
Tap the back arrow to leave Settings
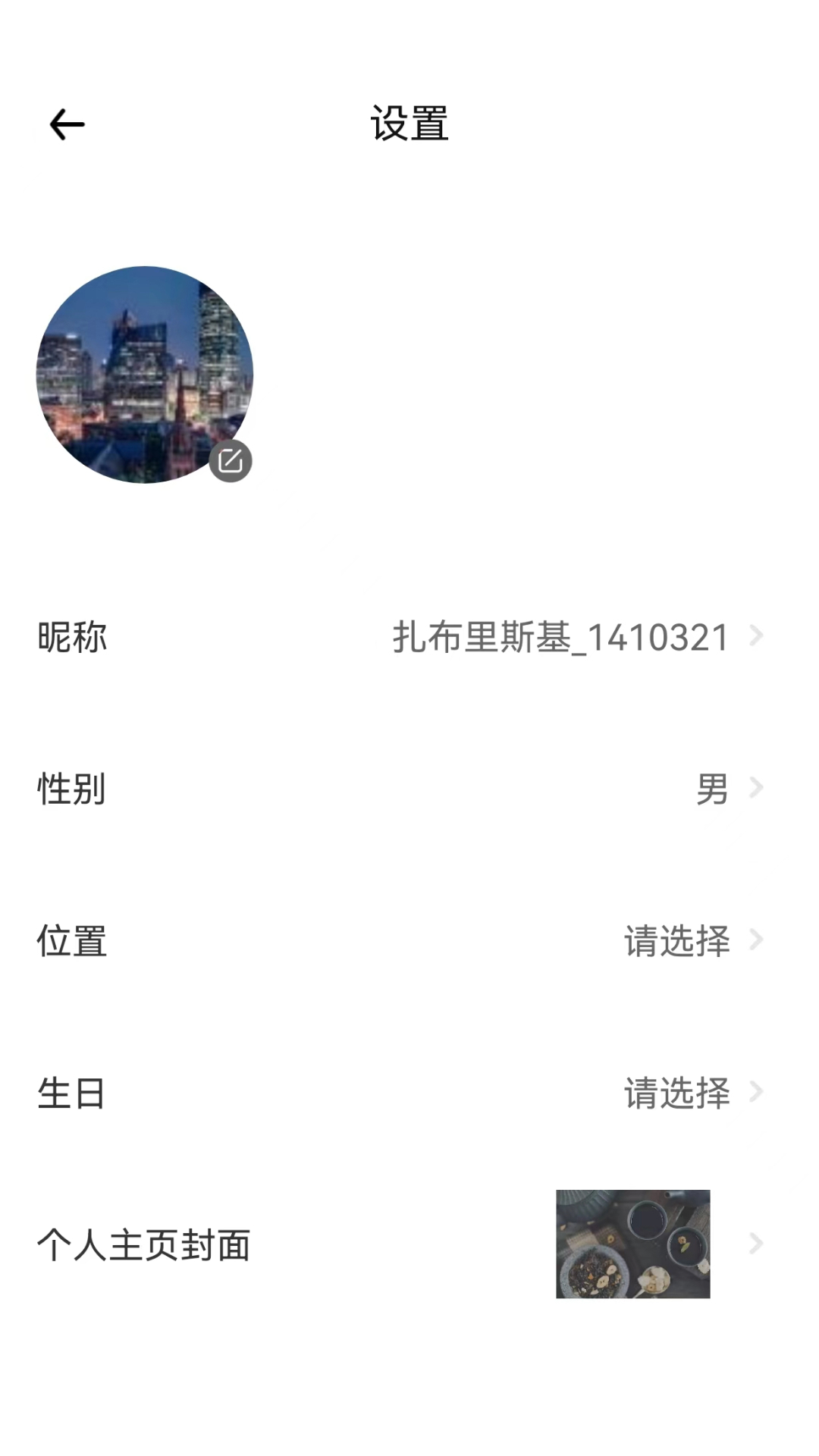[x=65, y=124]
